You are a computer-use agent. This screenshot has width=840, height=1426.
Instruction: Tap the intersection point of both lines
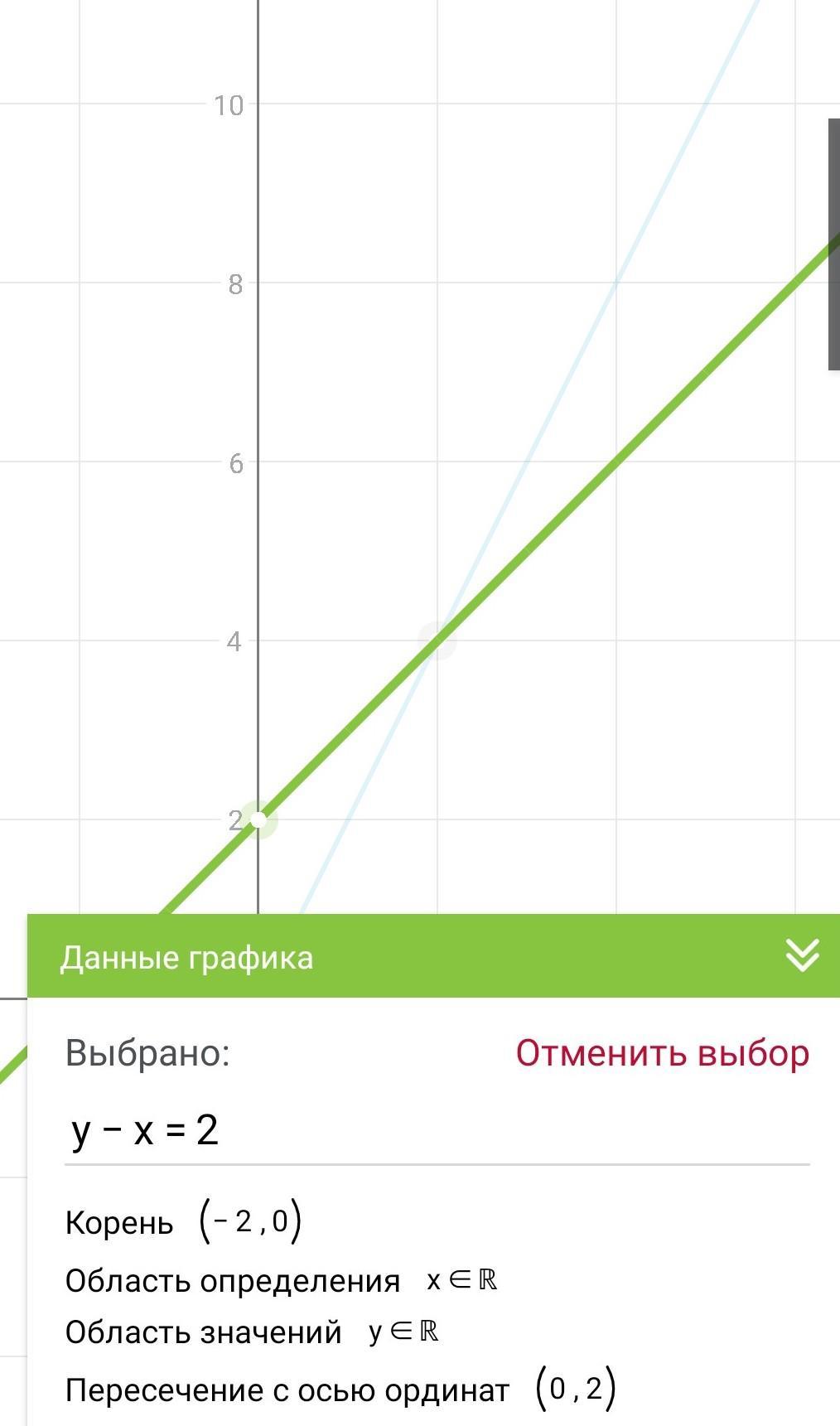(437, 640)
